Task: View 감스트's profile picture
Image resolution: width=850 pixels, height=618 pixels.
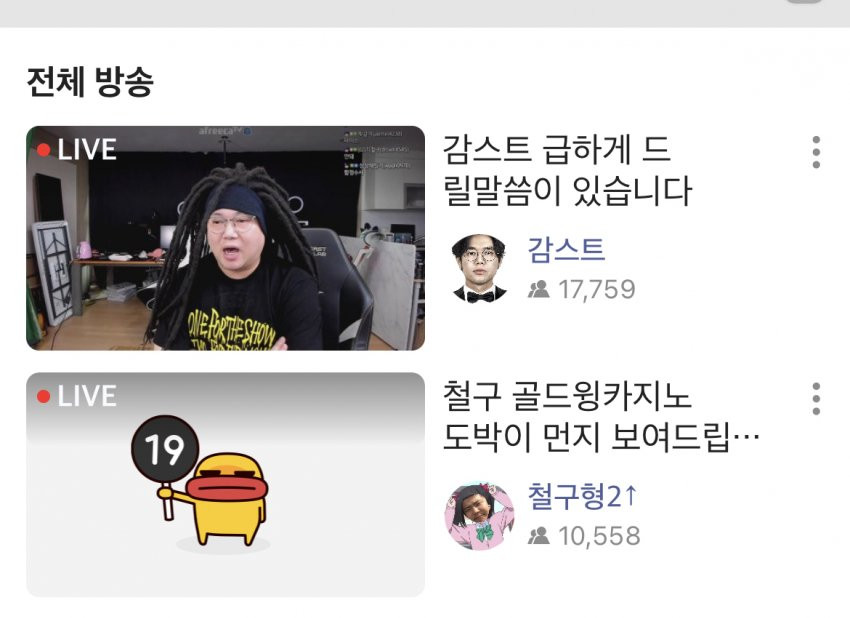Action: coord(479,268)
